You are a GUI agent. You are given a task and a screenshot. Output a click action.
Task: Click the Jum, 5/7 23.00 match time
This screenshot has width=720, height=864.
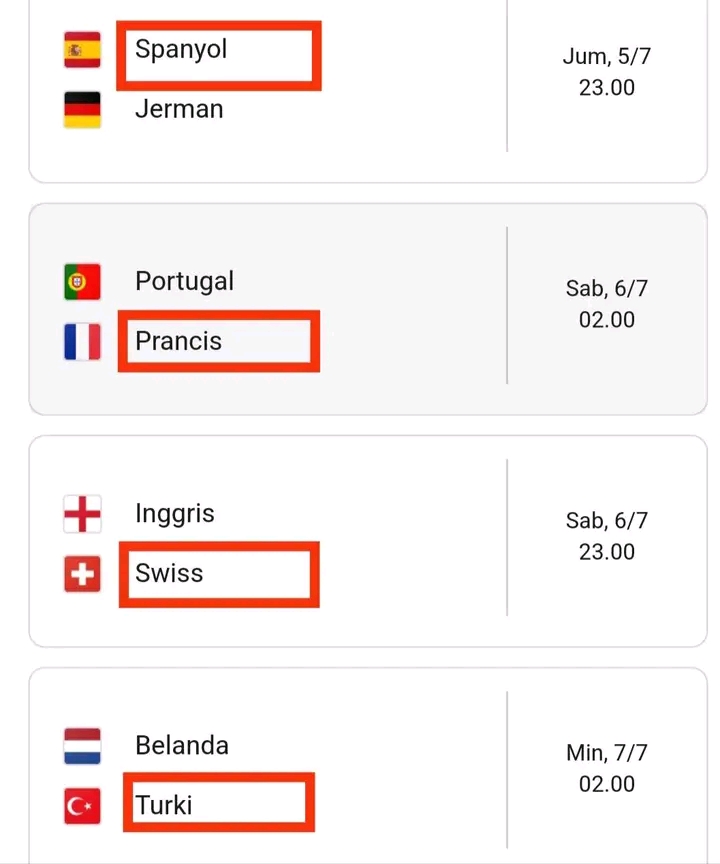(x=607, y=72)
